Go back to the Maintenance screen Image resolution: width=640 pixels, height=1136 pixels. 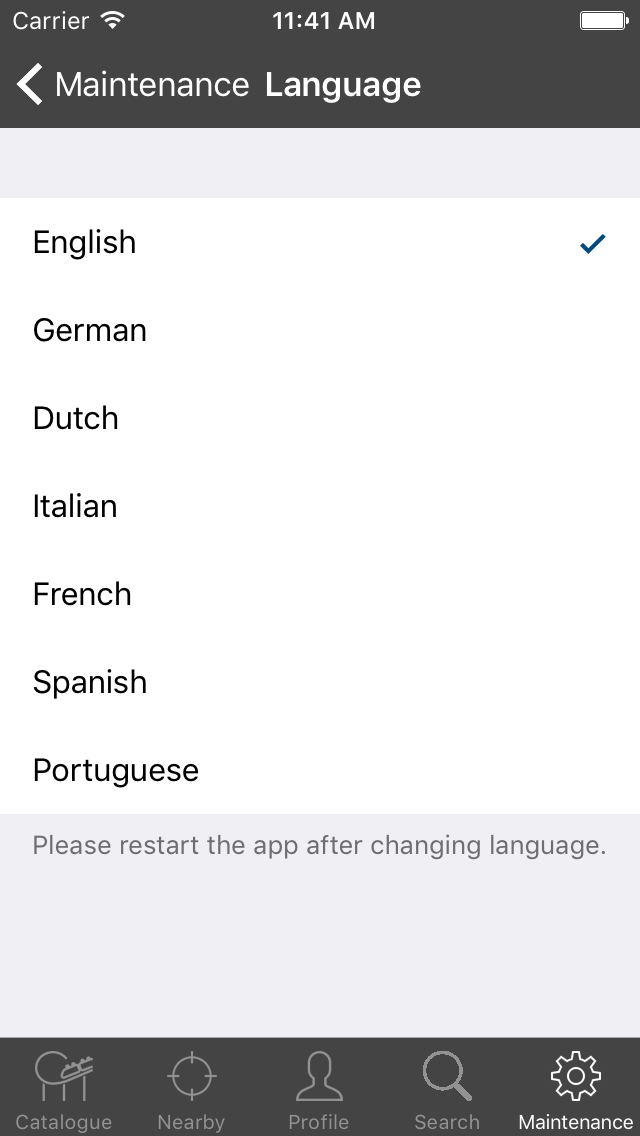(130, 85)
